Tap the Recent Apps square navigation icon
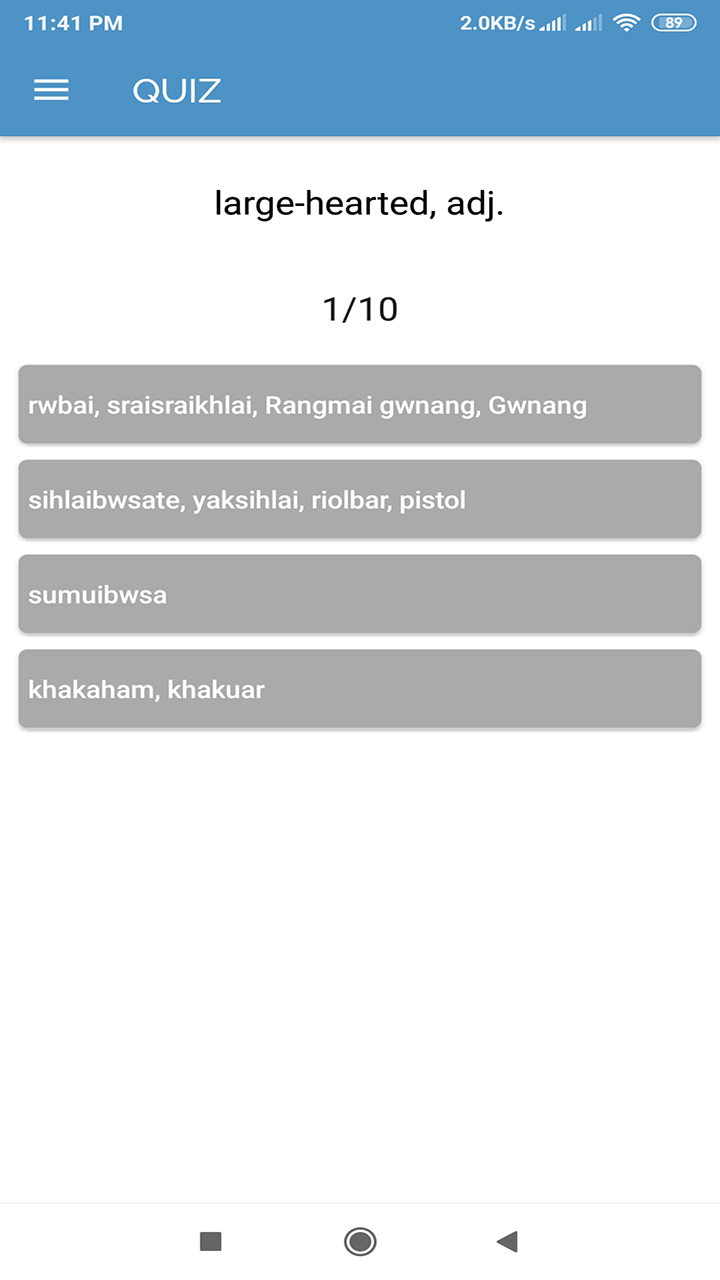The width and height of the screenshot is (720, 1280). (210, 1240)
